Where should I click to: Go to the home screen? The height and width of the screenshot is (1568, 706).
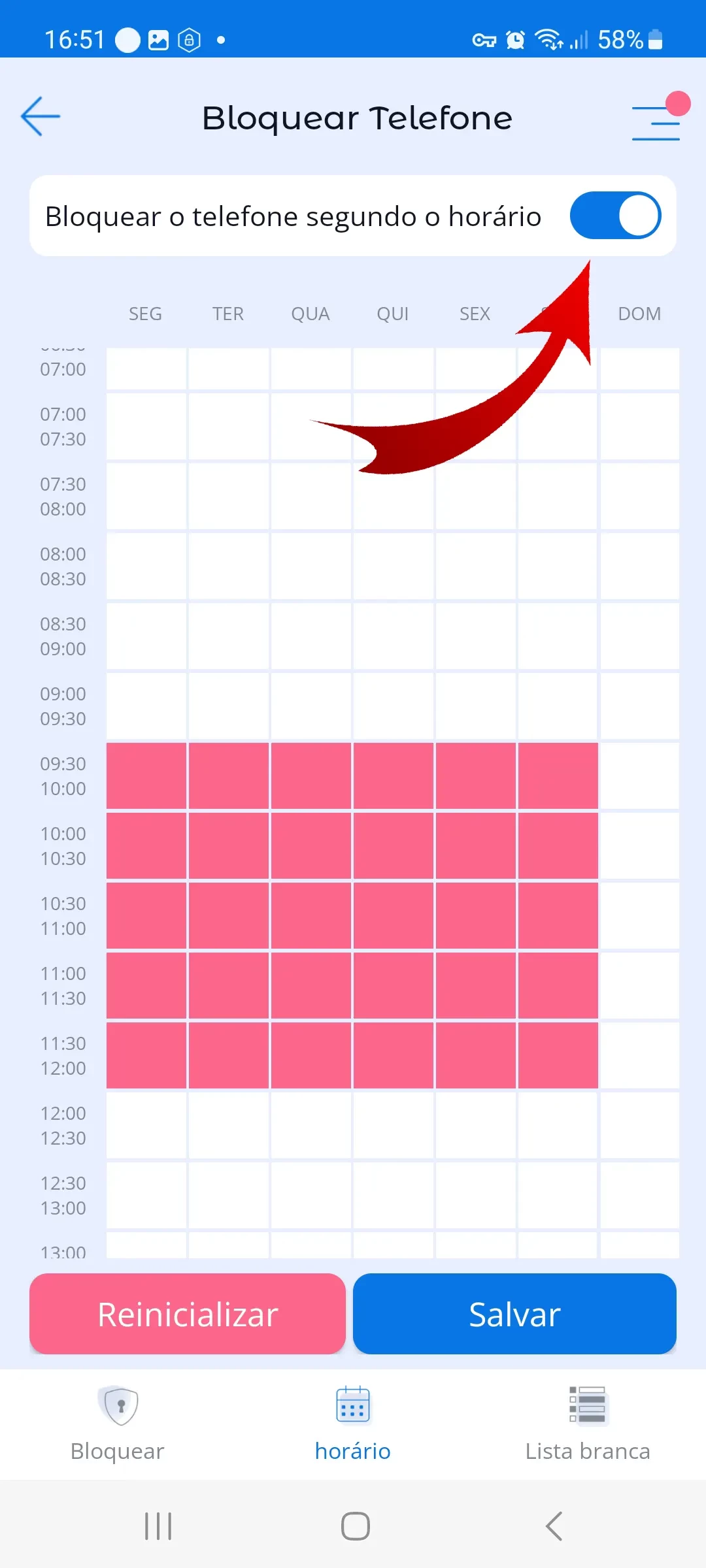tap(356, 1526)
